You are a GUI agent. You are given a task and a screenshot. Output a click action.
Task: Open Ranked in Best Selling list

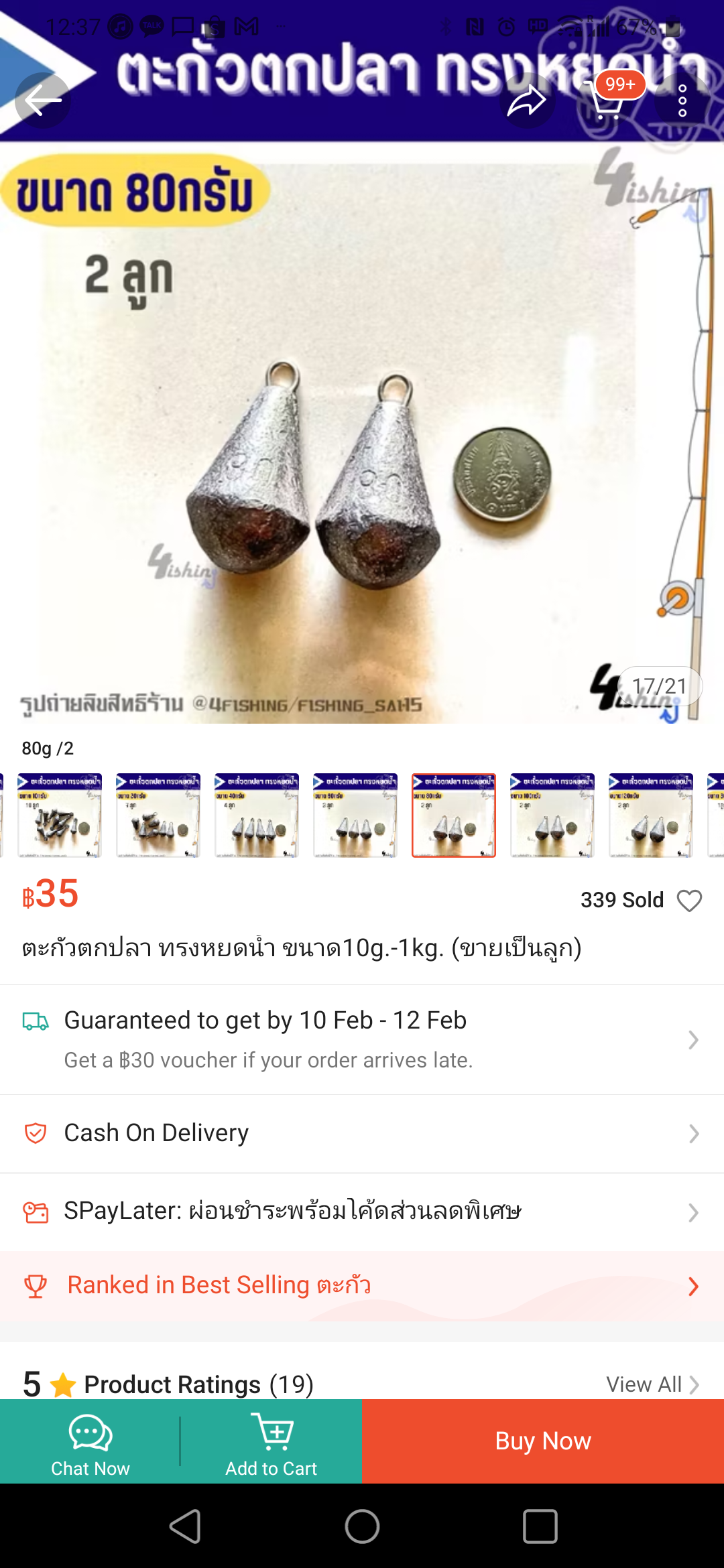[362, 1286]
